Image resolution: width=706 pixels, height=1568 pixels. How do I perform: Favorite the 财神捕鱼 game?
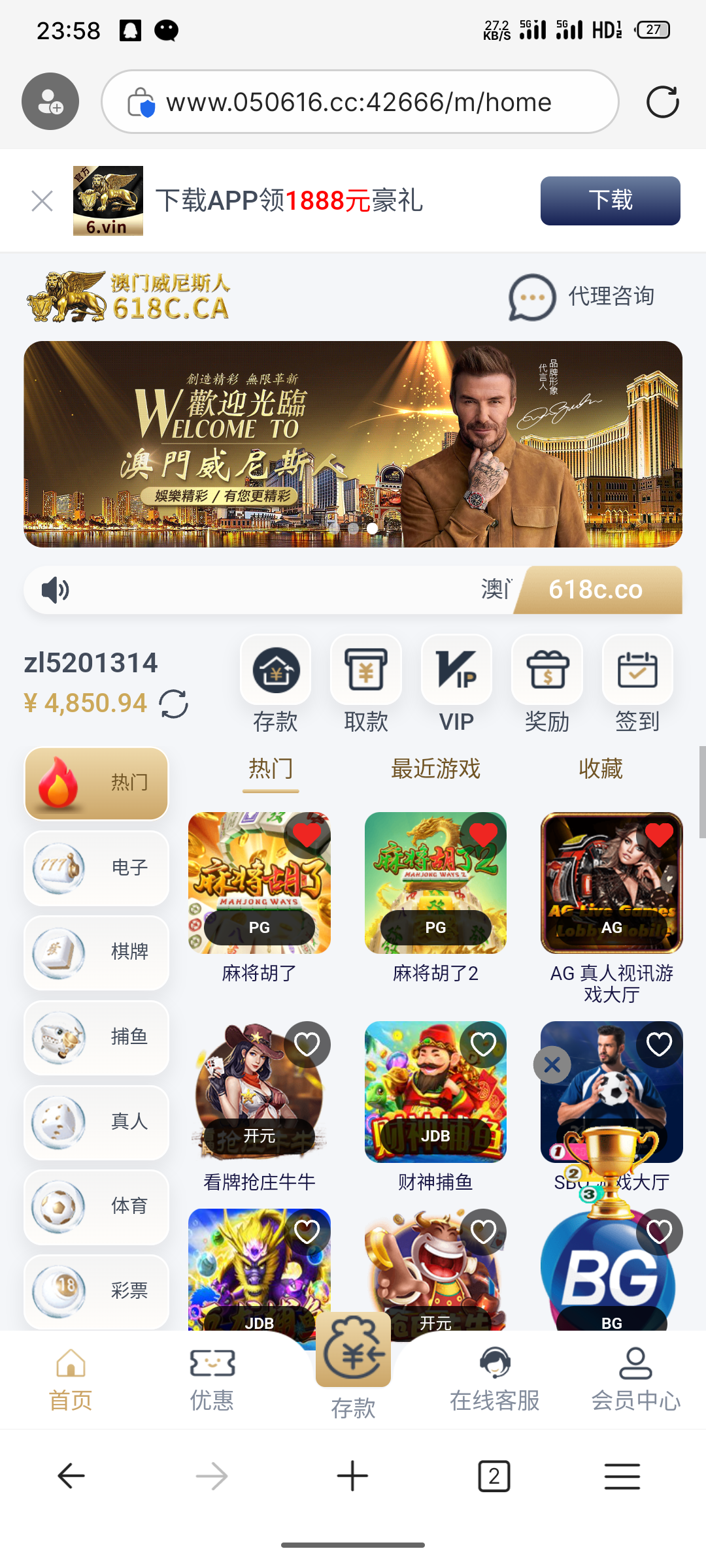tap(483, 1045)
